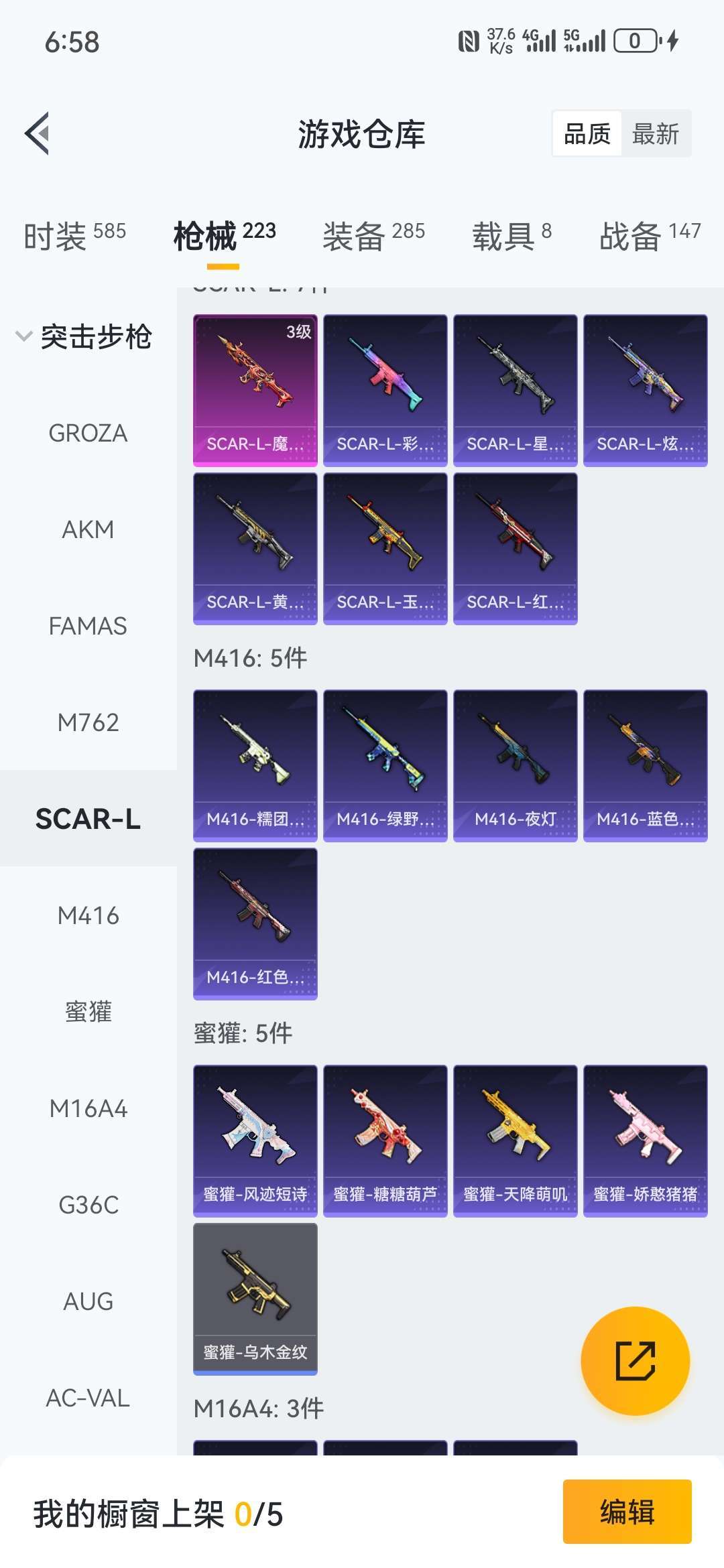
Task: Jump to AKM weapons
Action: click(x=88, y=529)
